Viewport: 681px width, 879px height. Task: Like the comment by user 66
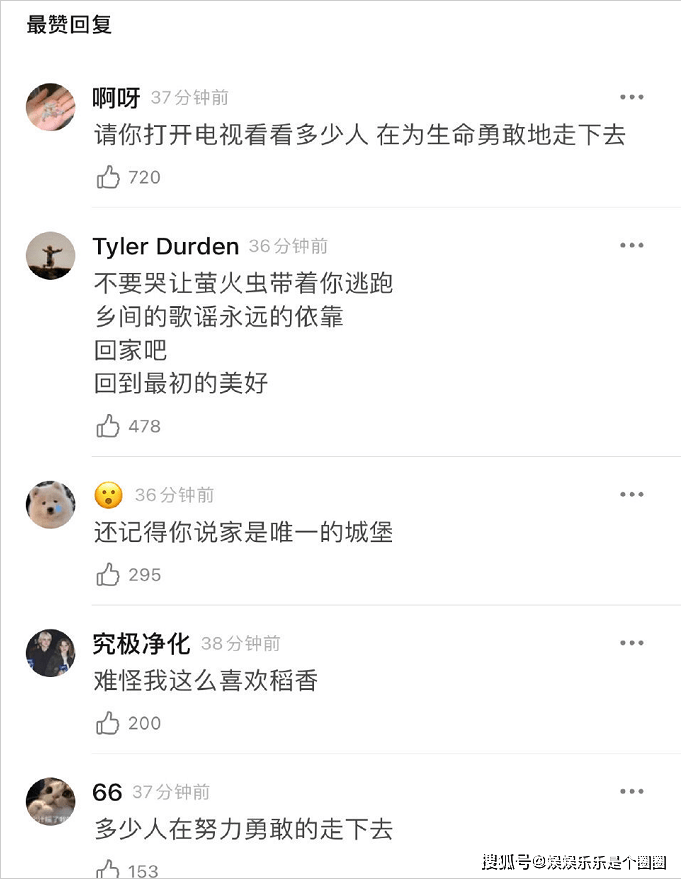tap(108, 869)
